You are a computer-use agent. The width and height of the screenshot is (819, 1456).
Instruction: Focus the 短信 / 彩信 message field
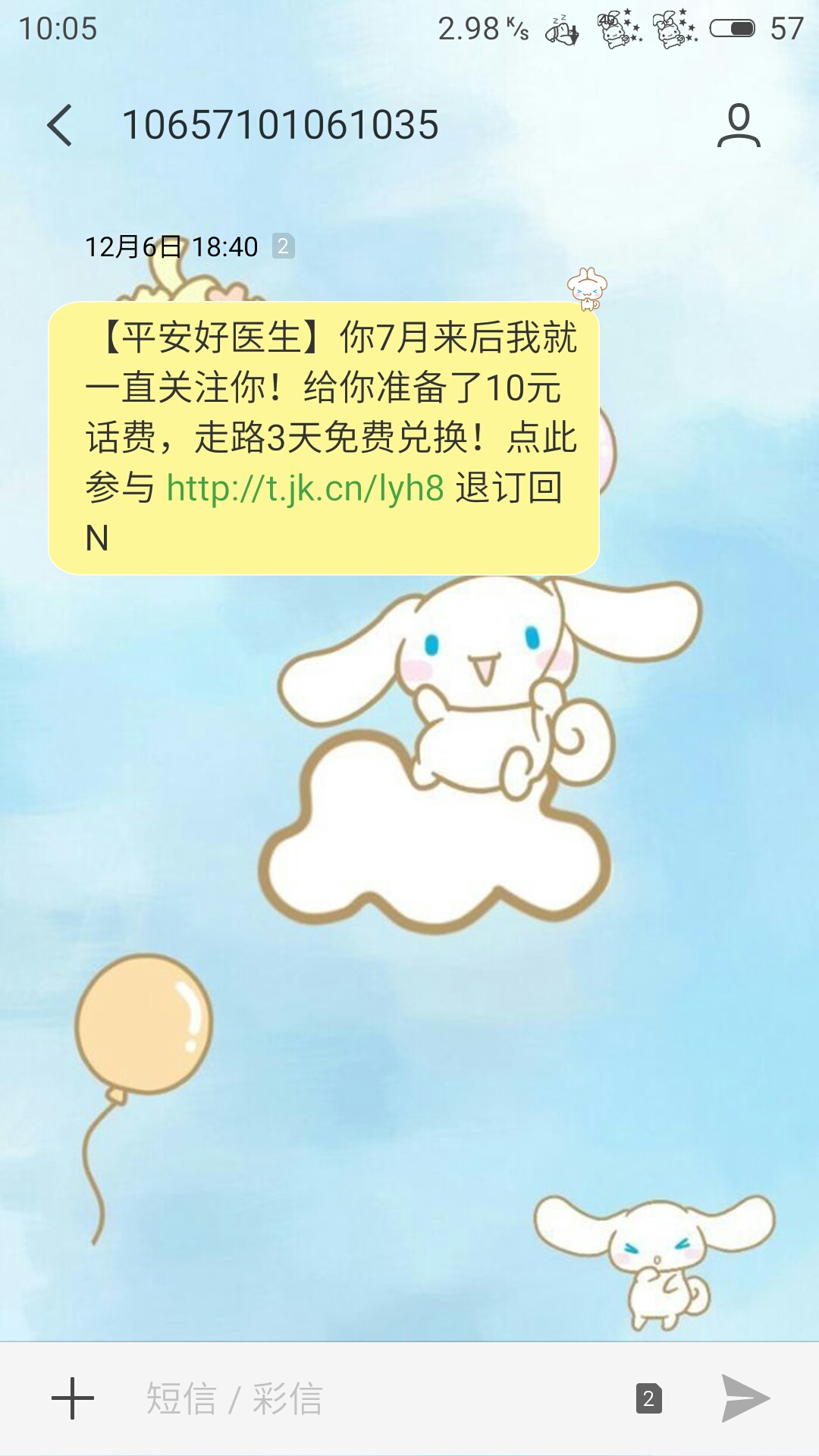point(364,1398)
